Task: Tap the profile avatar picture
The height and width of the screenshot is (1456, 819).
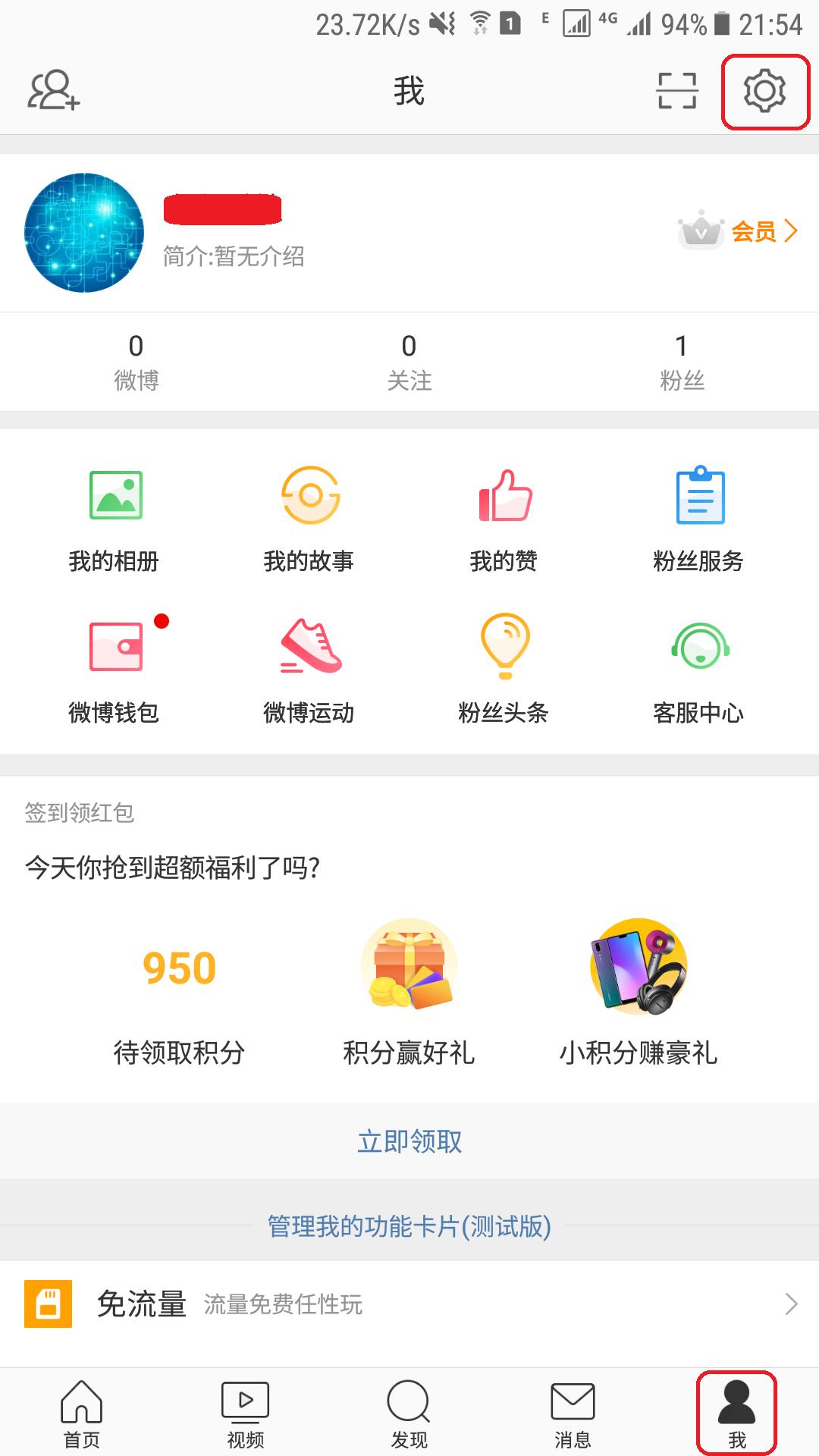Action: click(x=83, y=233)
